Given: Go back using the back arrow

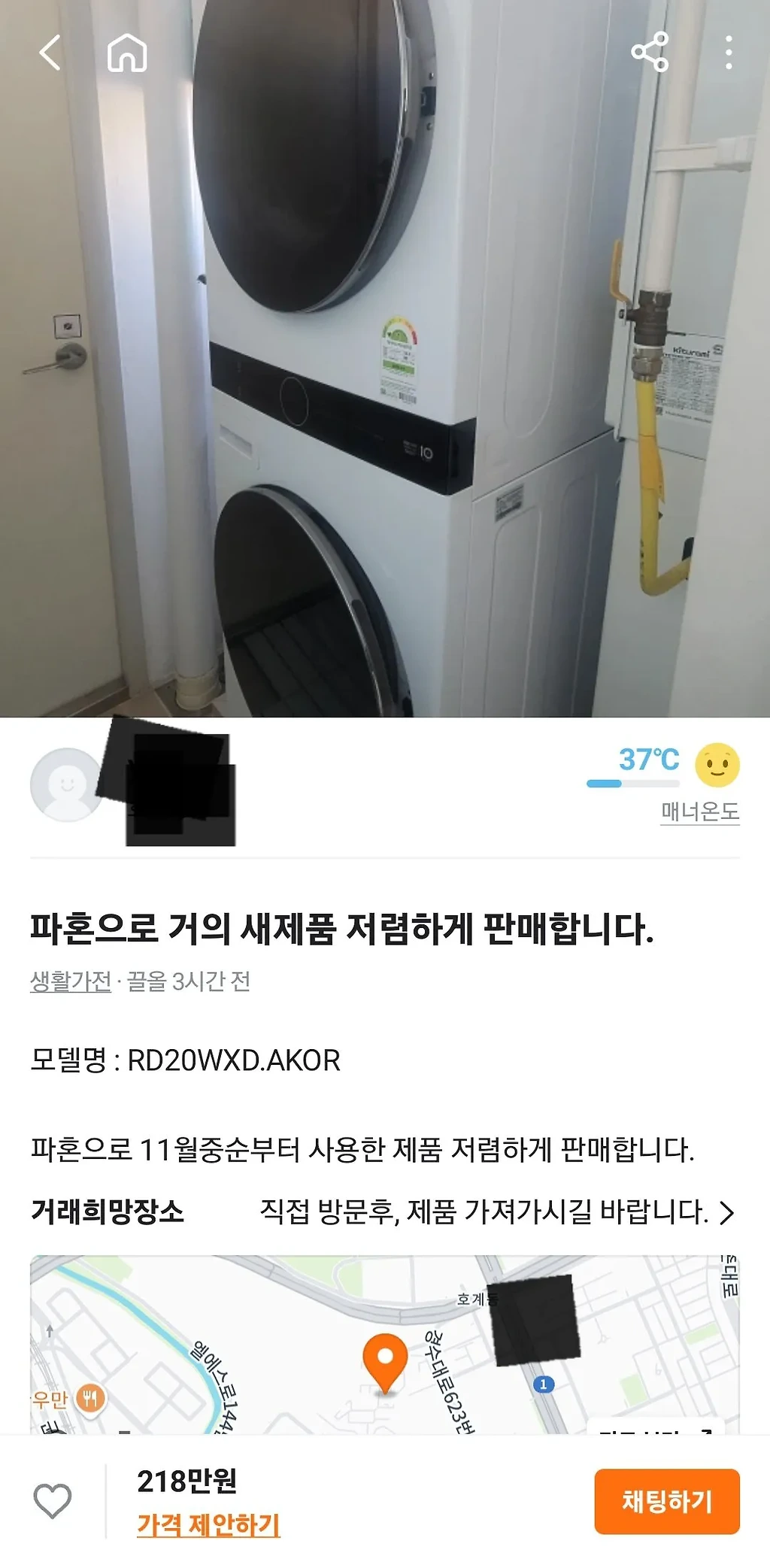Looking at the screenshot, I should point(49,51).
